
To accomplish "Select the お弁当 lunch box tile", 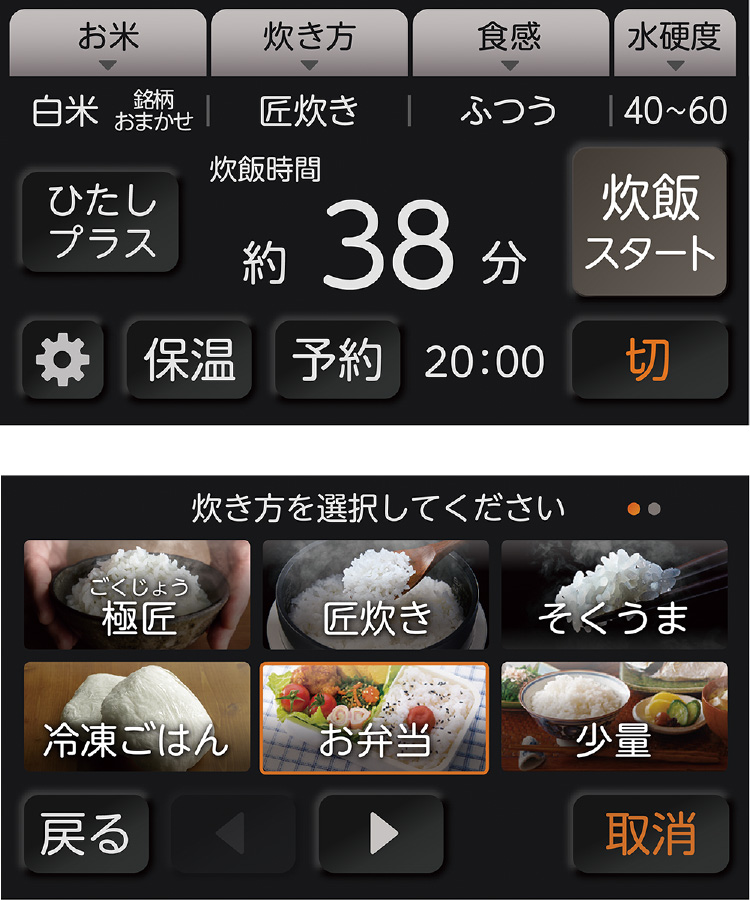I will coord(375,717).
